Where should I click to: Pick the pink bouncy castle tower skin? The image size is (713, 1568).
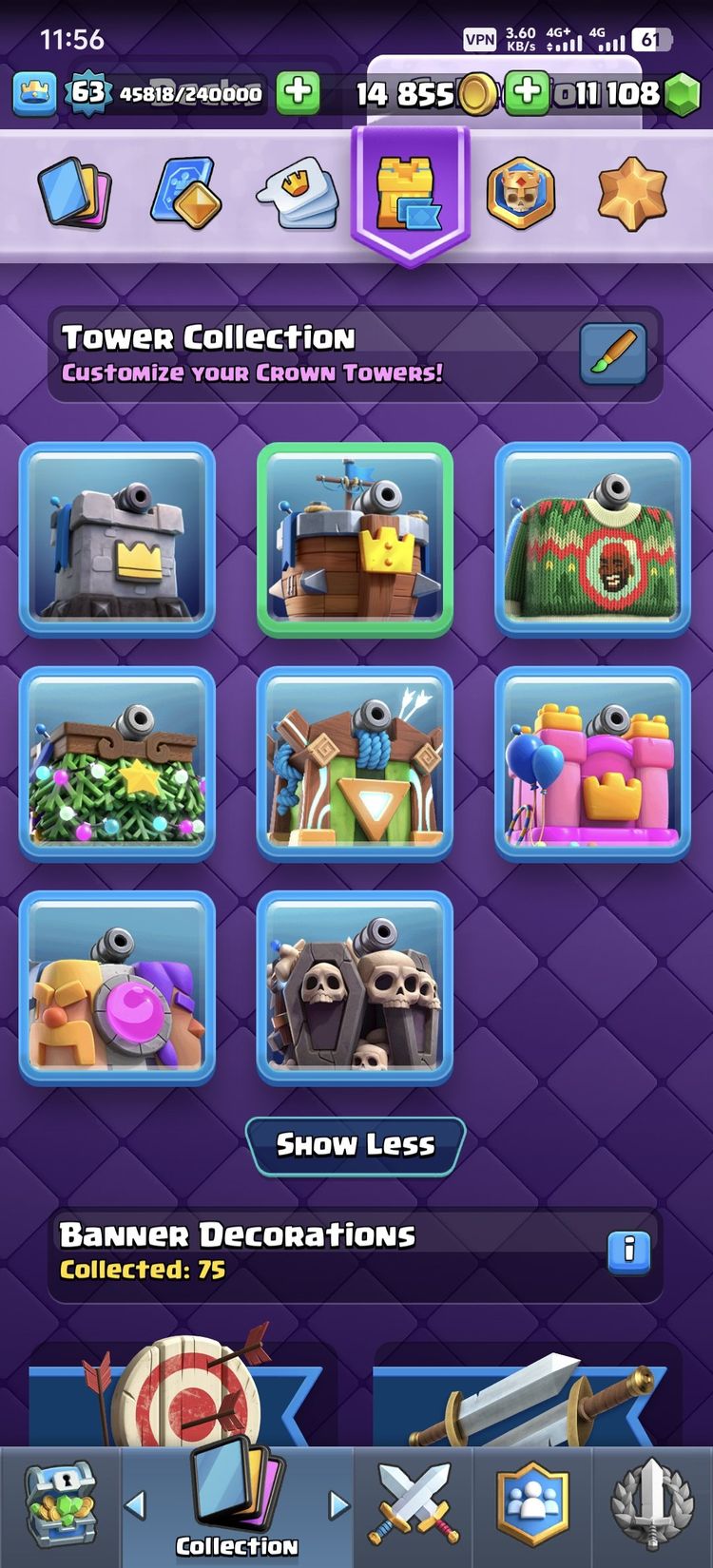(x=592, y=763)
